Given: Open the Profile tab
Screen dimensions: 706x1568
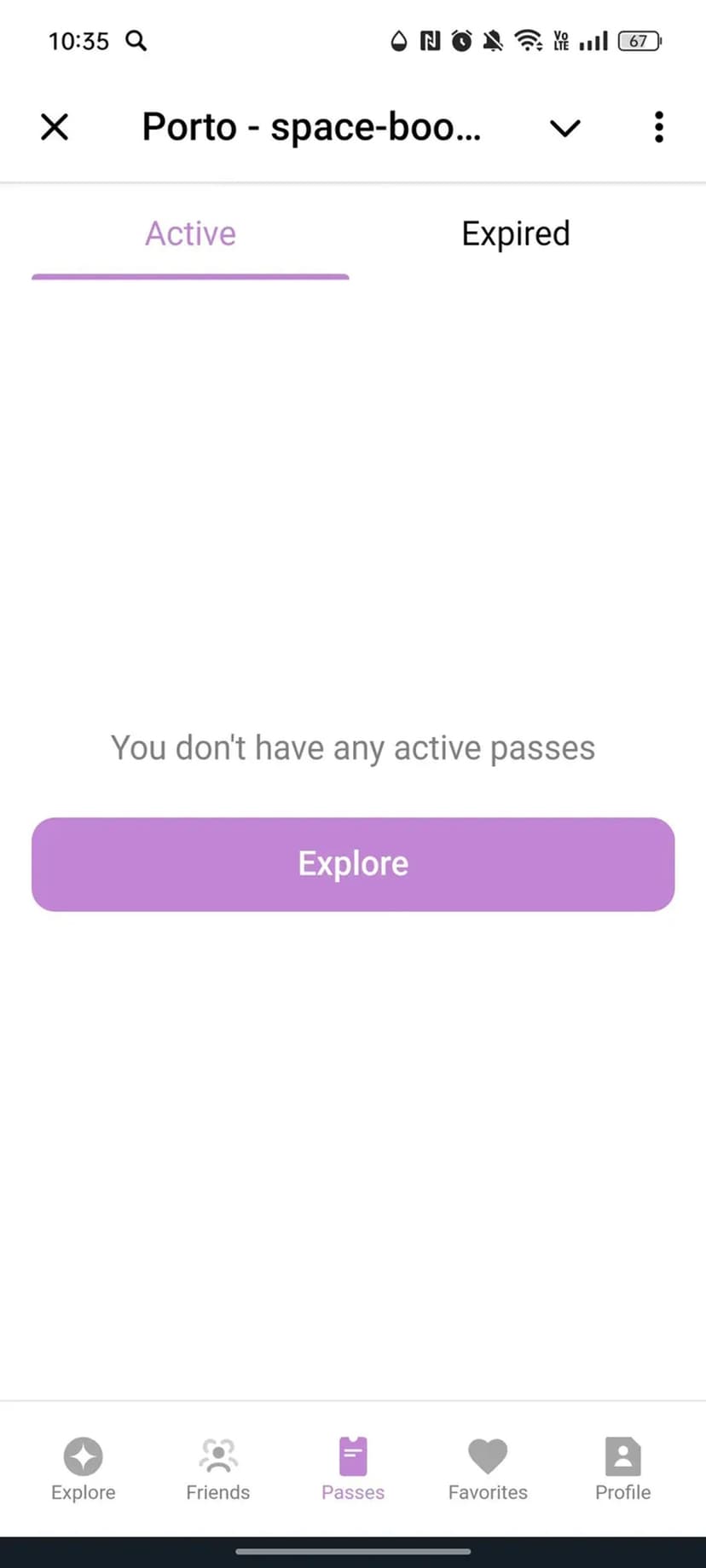Looking at the screenshot, I should (622, 1468).
